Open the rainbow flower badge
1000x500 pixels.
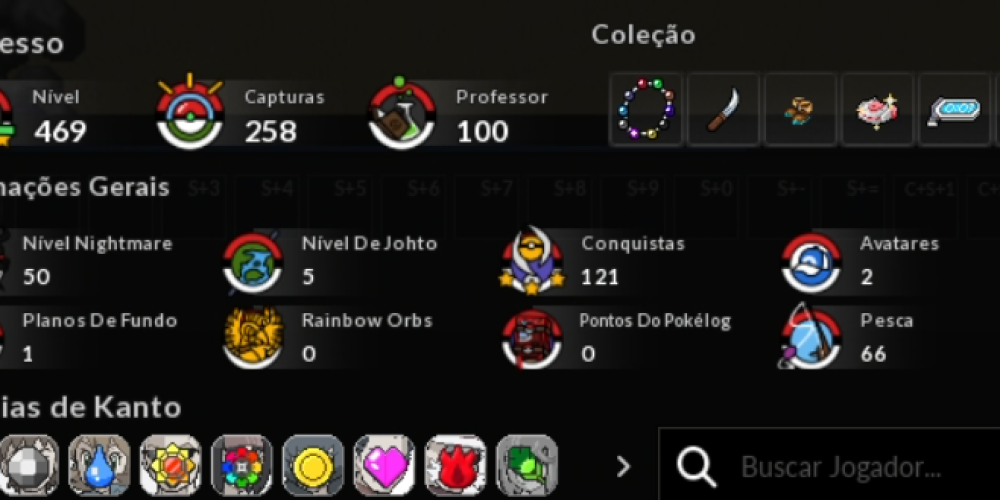point(241,466)
